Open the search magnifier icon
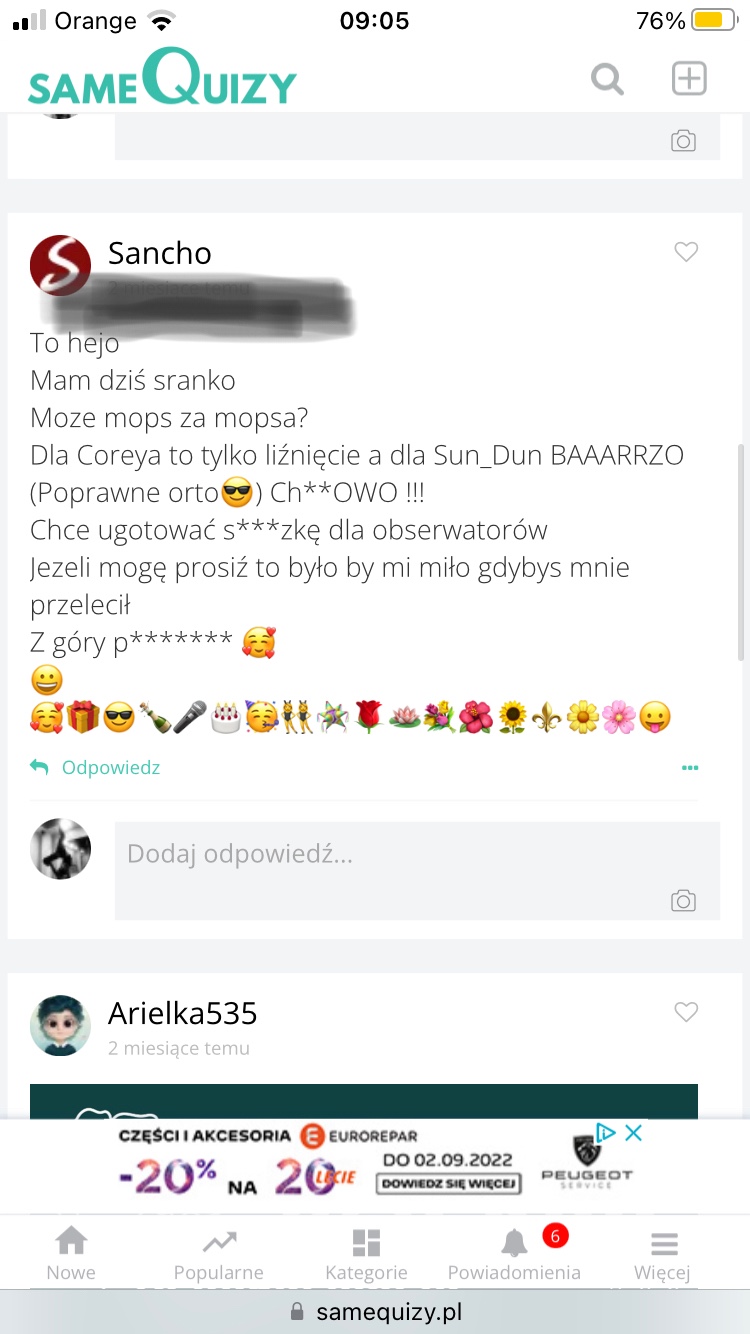750x1334 pixels. coord(607,78)
